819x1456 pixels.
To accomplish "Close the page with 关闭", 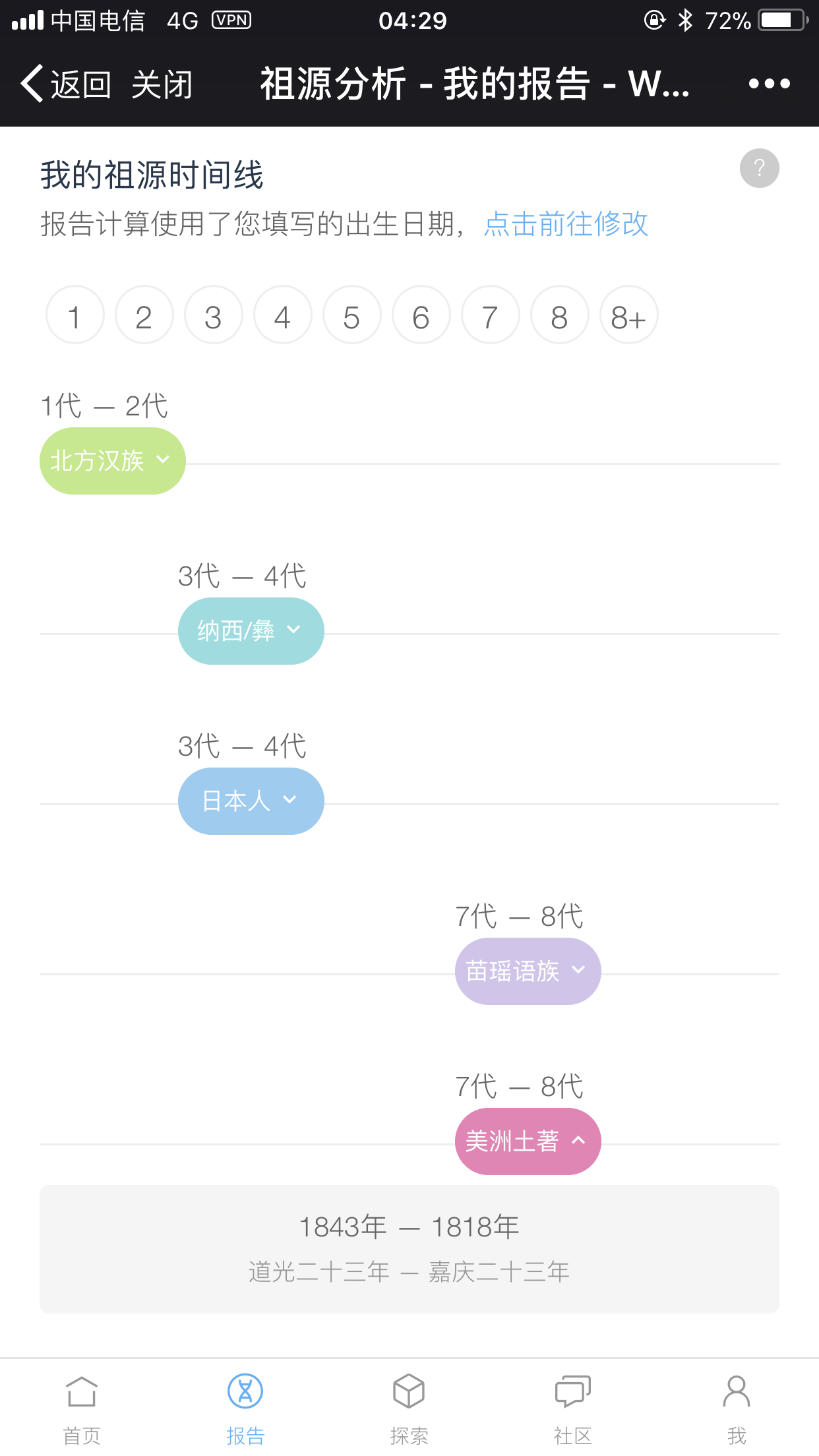I will click(162, 84).
